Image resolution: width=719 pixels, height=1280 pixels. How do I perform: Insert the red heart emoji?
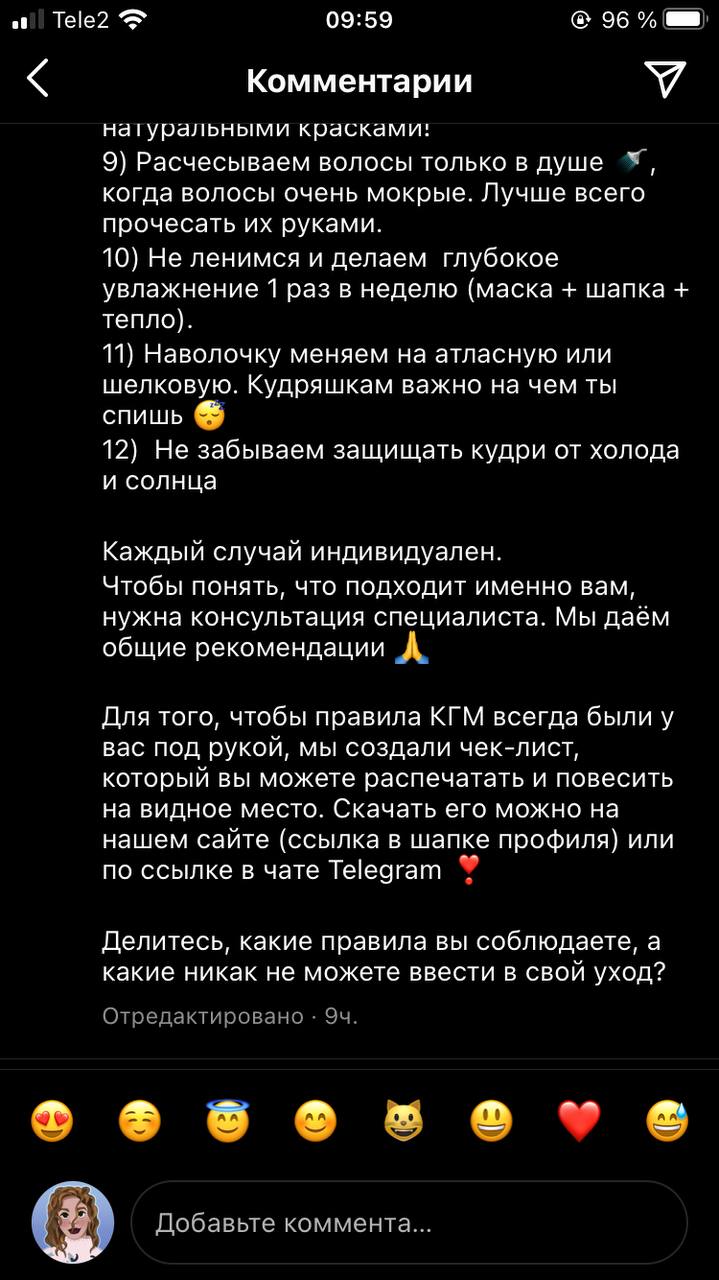pos(579,1122)
